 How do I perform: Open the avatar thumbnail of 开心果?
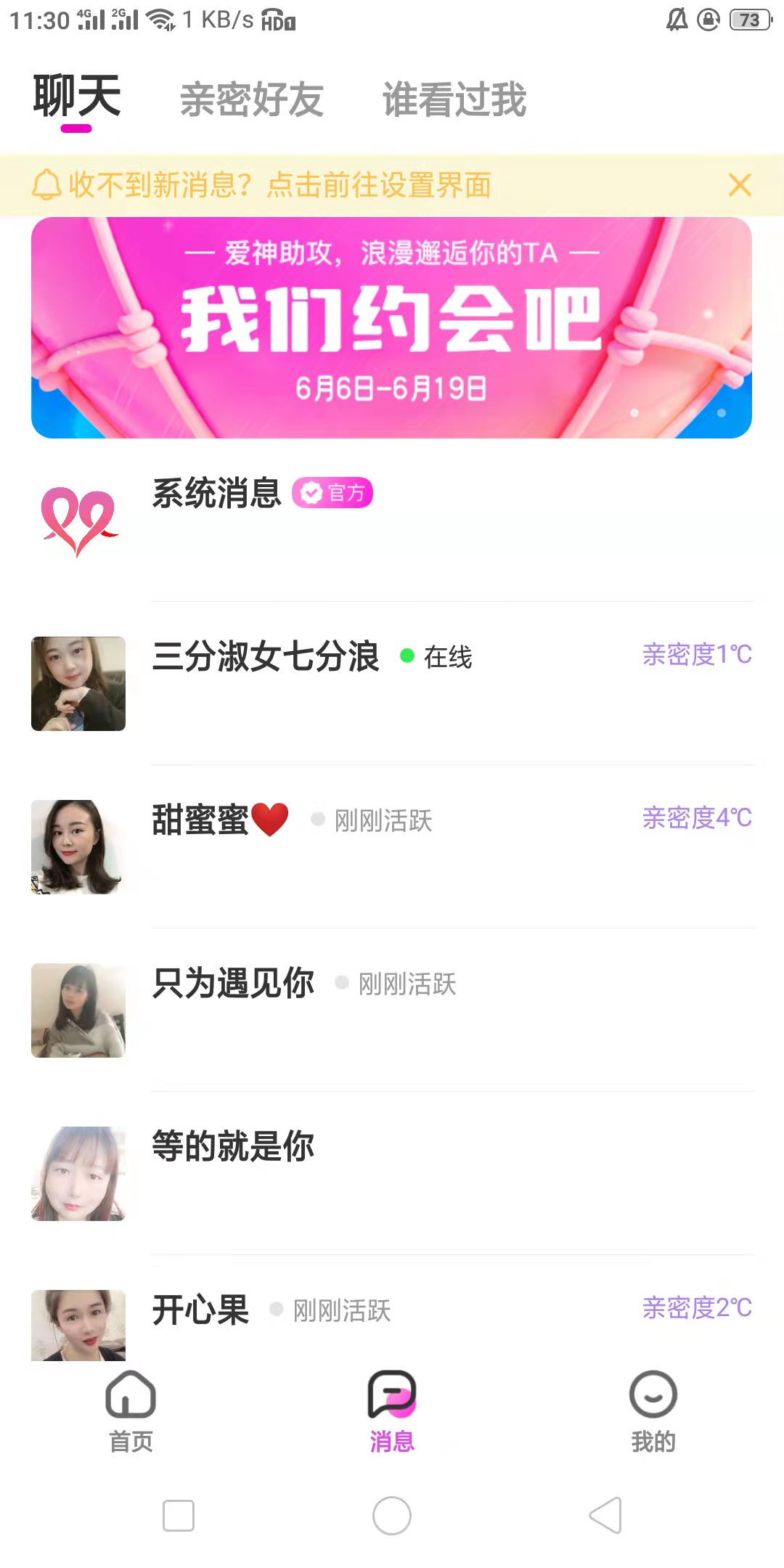coord(78,1325)
